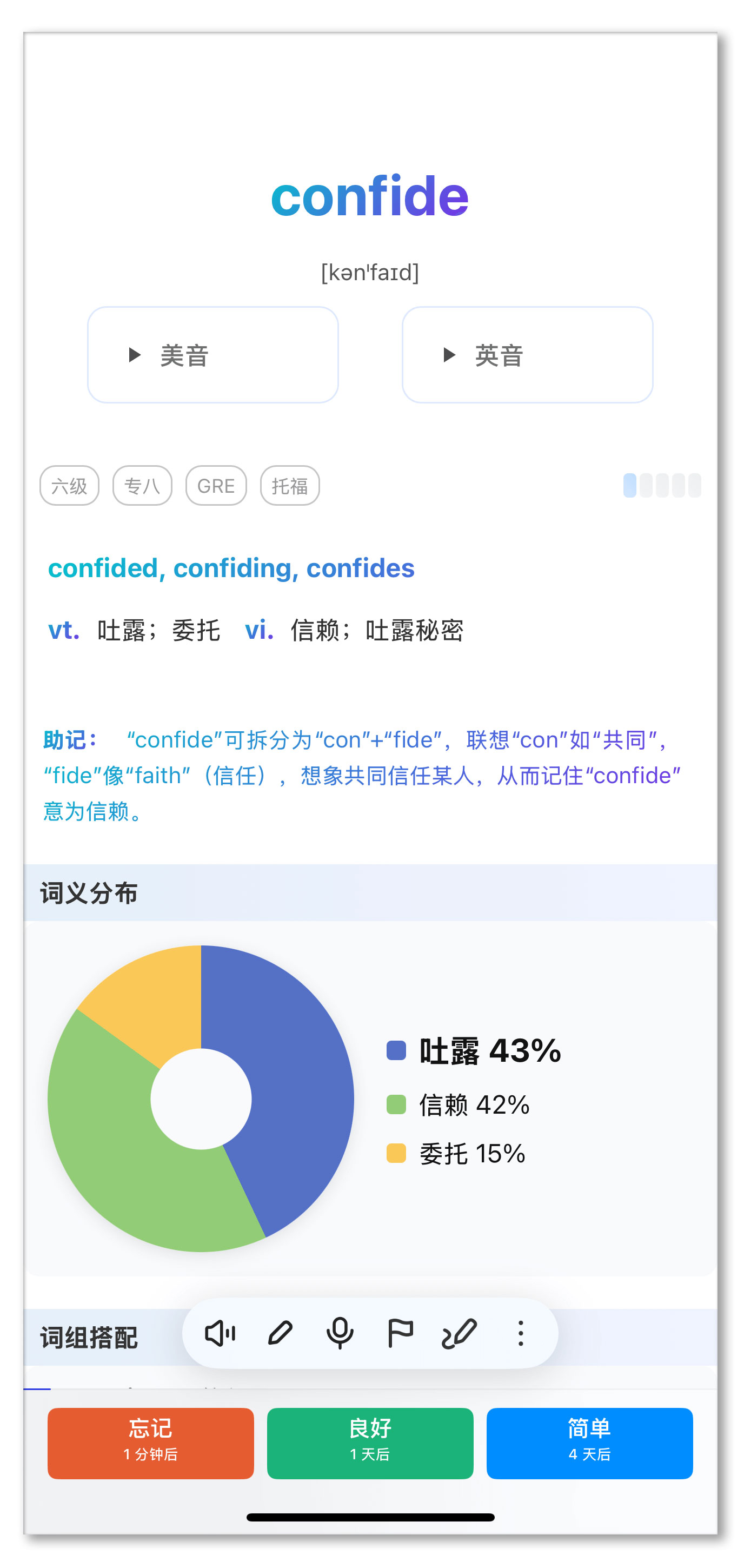Select 委托 15% legend entry
Viewport: 744px width, 1568px height.
(456, 1154)
